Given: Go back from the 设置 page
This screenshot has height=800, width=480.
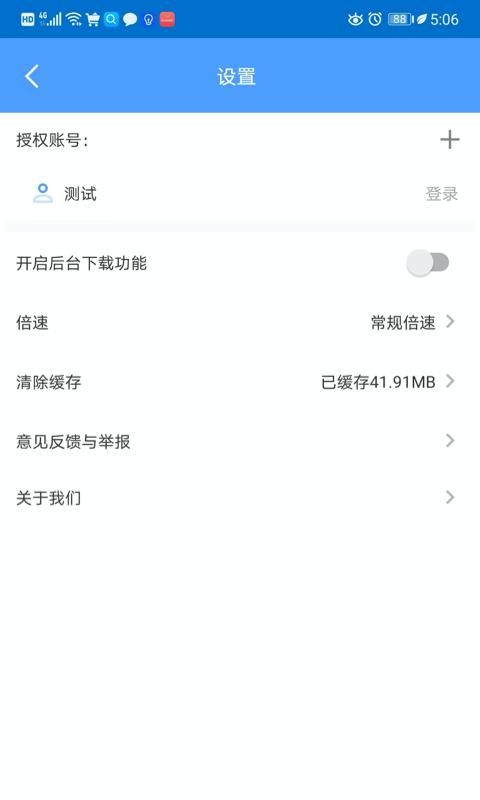Looking at the screenshot, I should [x=32, y=77].
